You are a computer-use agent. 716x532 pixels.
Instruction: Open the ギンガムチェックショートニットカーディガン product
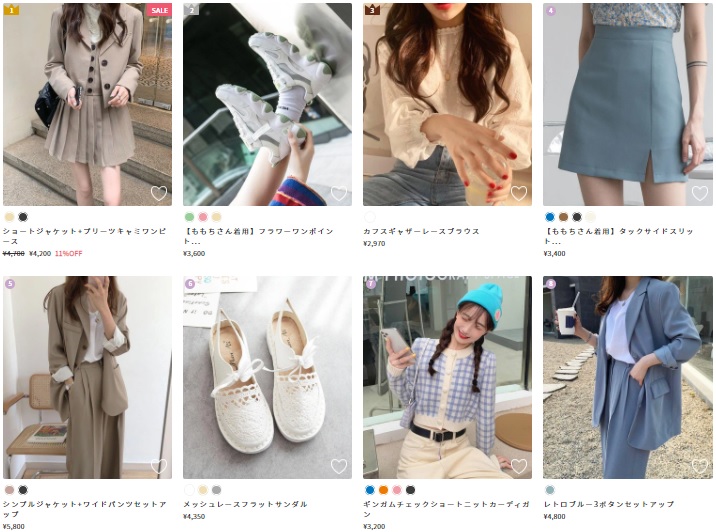pyautogui.click(x=447, y=375)
